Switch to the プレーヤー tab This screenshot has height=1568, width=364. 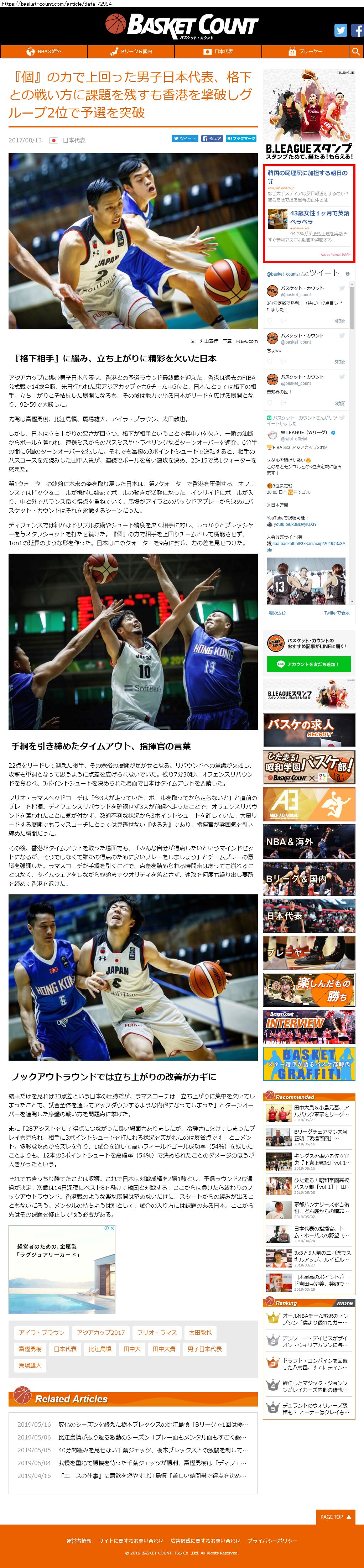306,52
